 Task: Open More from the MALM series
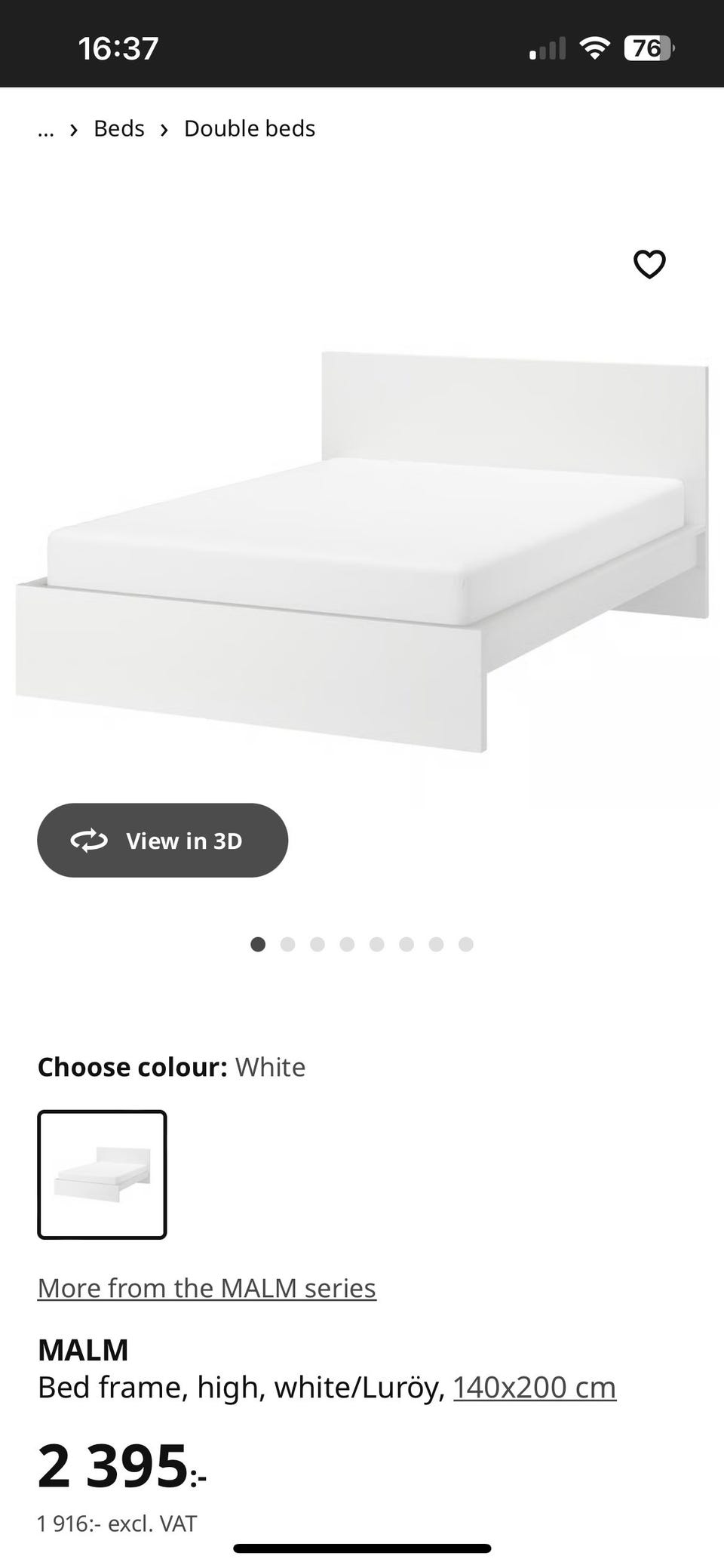coord(207,1288)
